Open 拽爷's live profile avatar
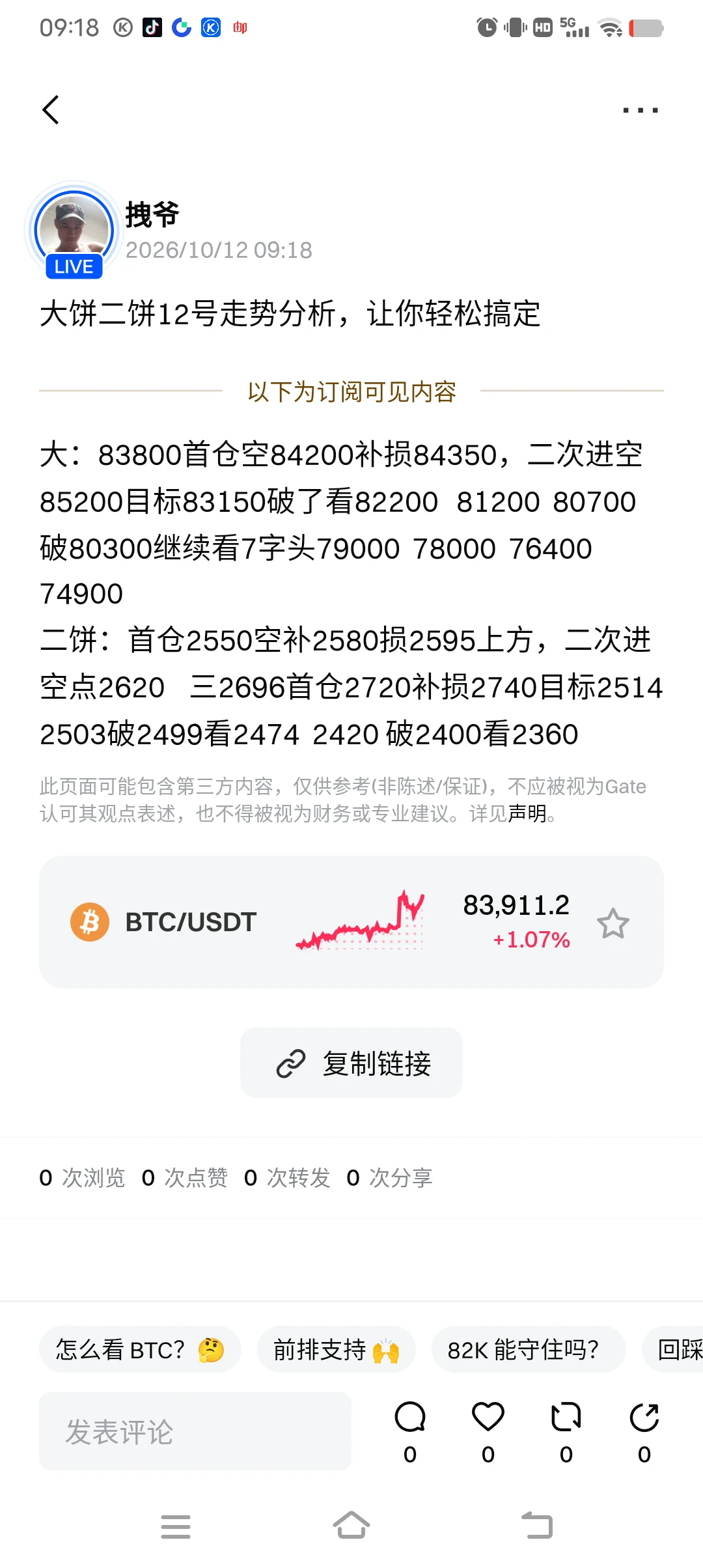This screenshot has height=1568, width=703. (74, 231)
